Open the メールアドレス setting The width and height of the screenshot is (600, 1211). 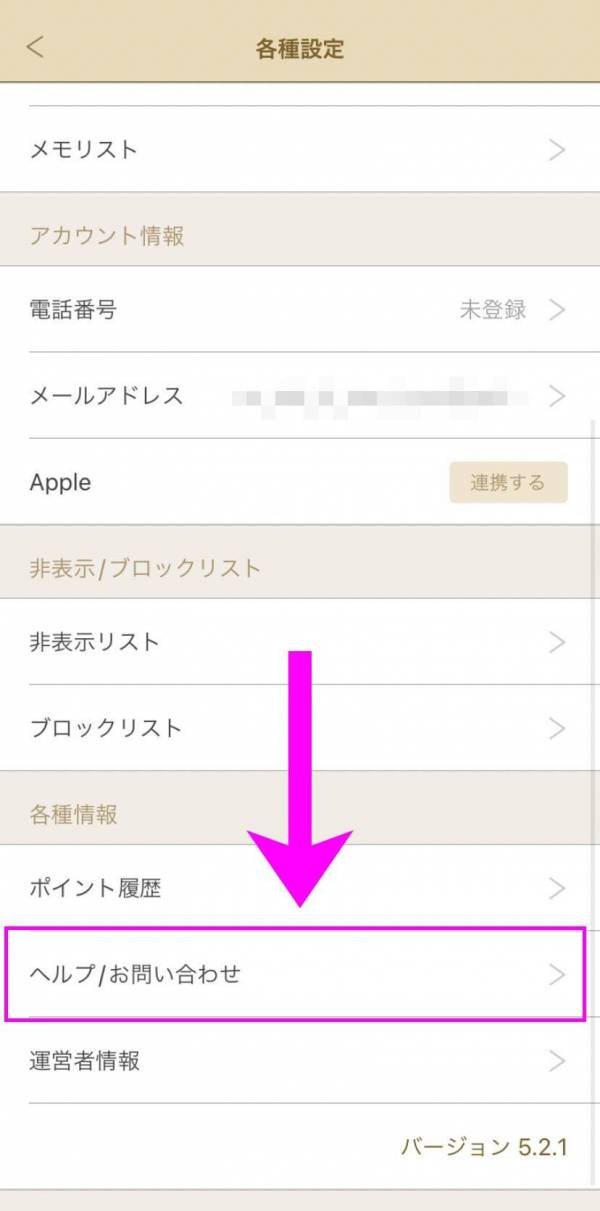[x=298, y=396]
